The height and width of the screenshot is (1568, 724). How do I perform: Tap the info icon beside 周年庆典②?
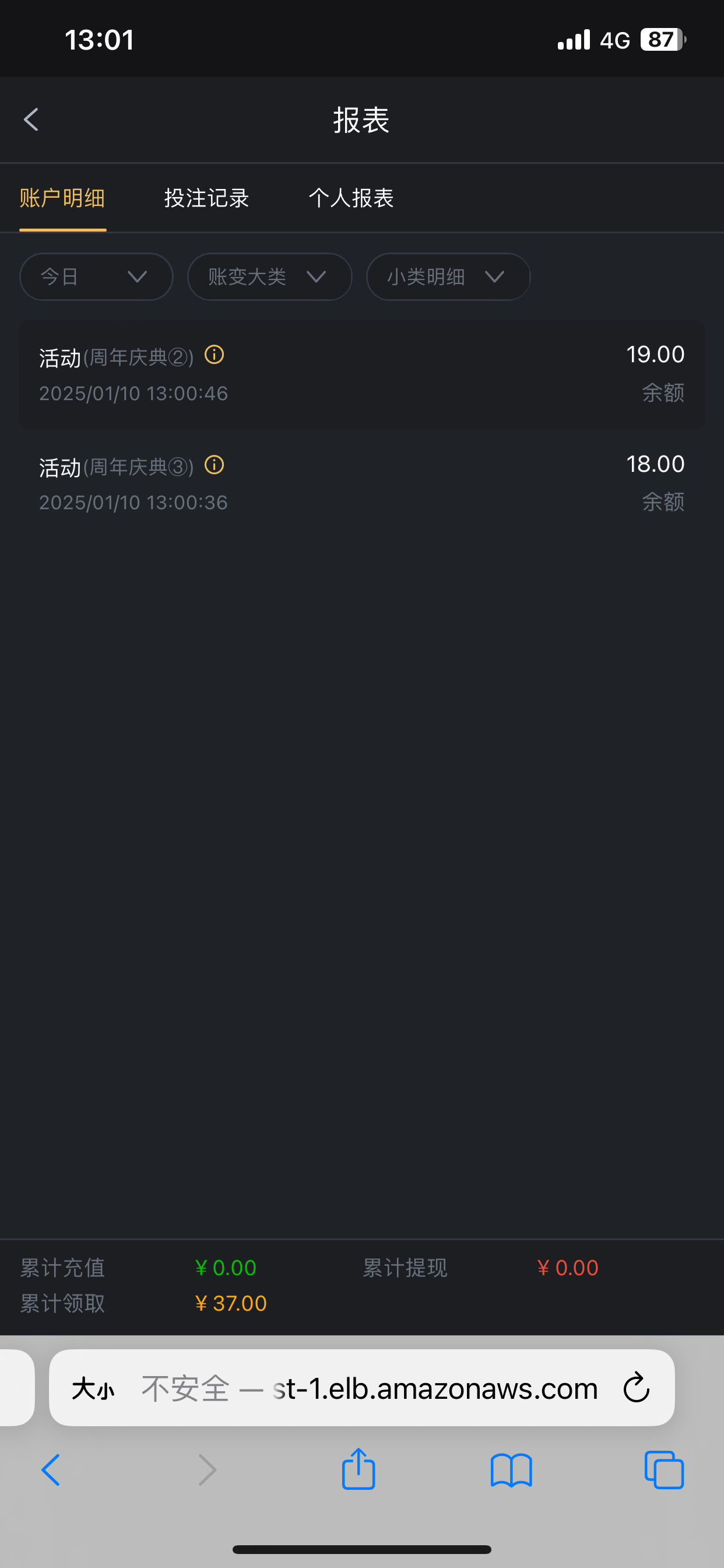point(214,355)
